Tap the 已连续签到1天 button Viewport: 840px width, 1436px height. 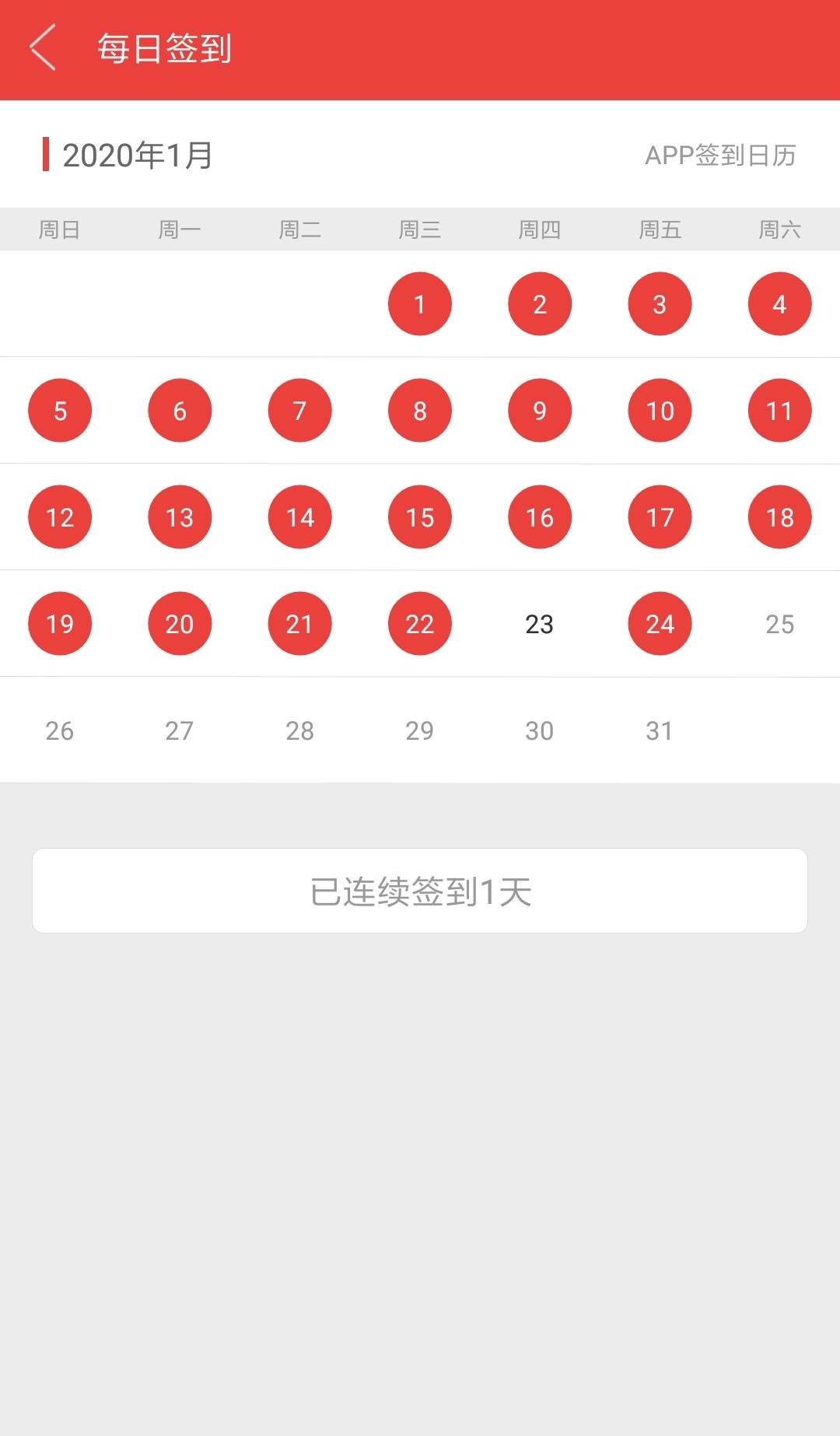(x=420, y=891)
